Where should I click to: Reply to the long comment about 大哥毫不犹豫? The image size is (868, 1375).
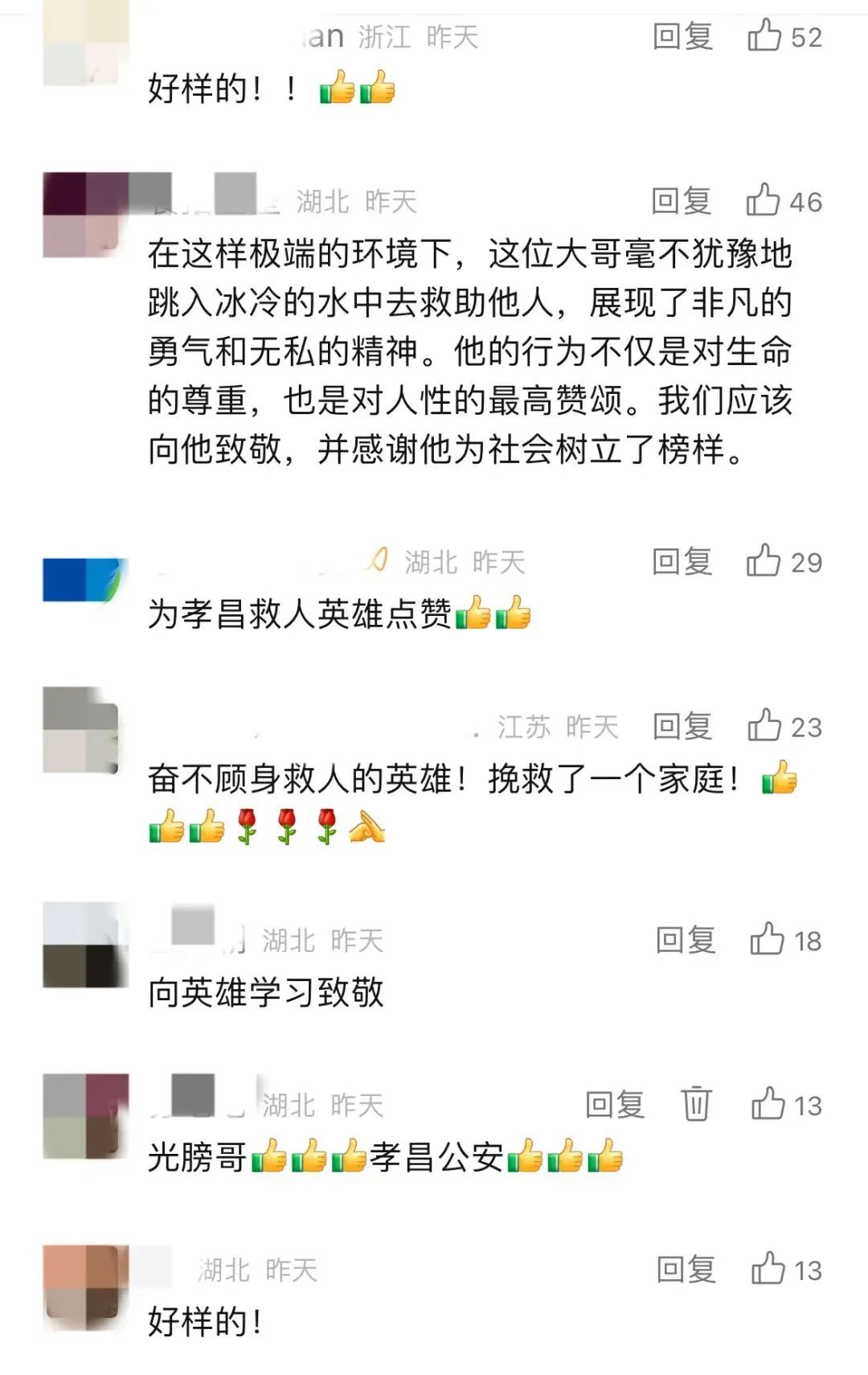(x=682, y=201)
